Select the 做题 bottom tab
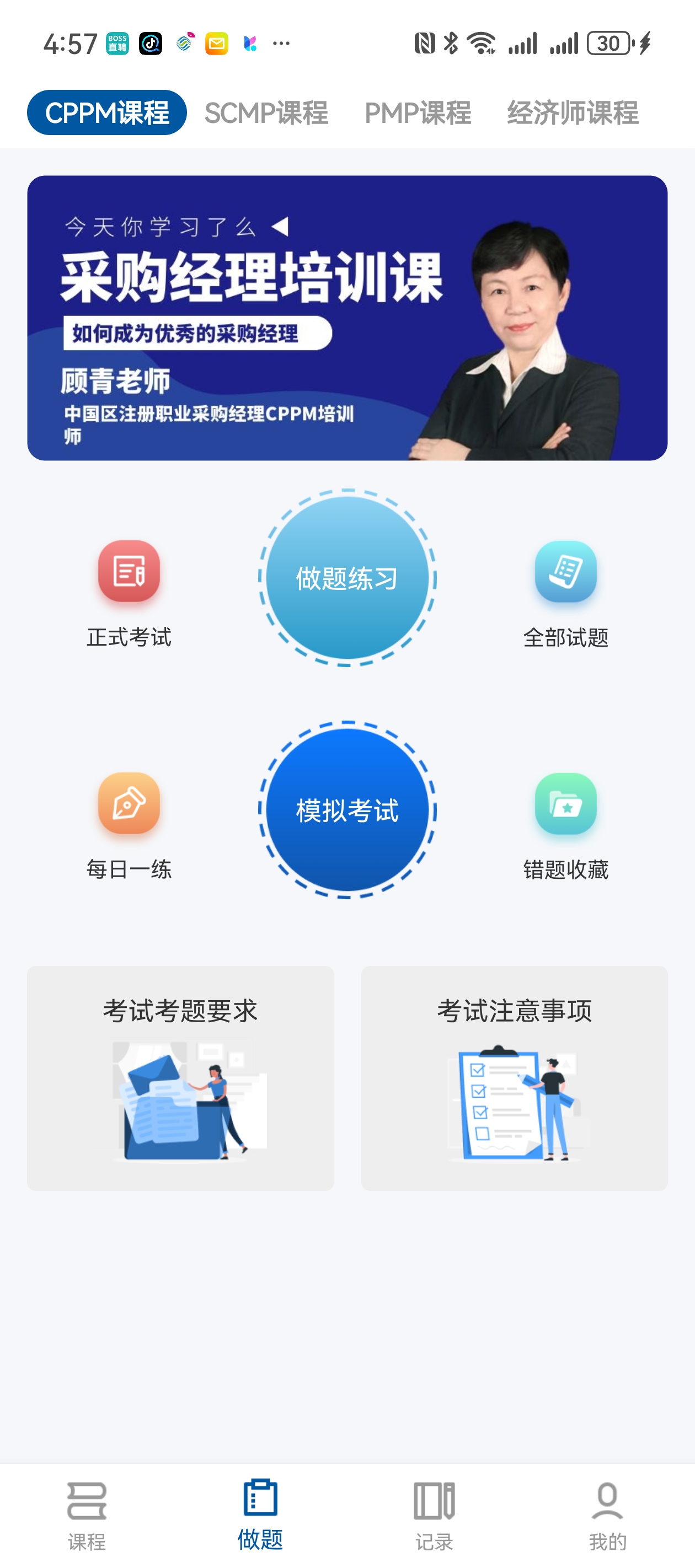This screenshot has width=695, height=1568. [x=260, y=1516]
